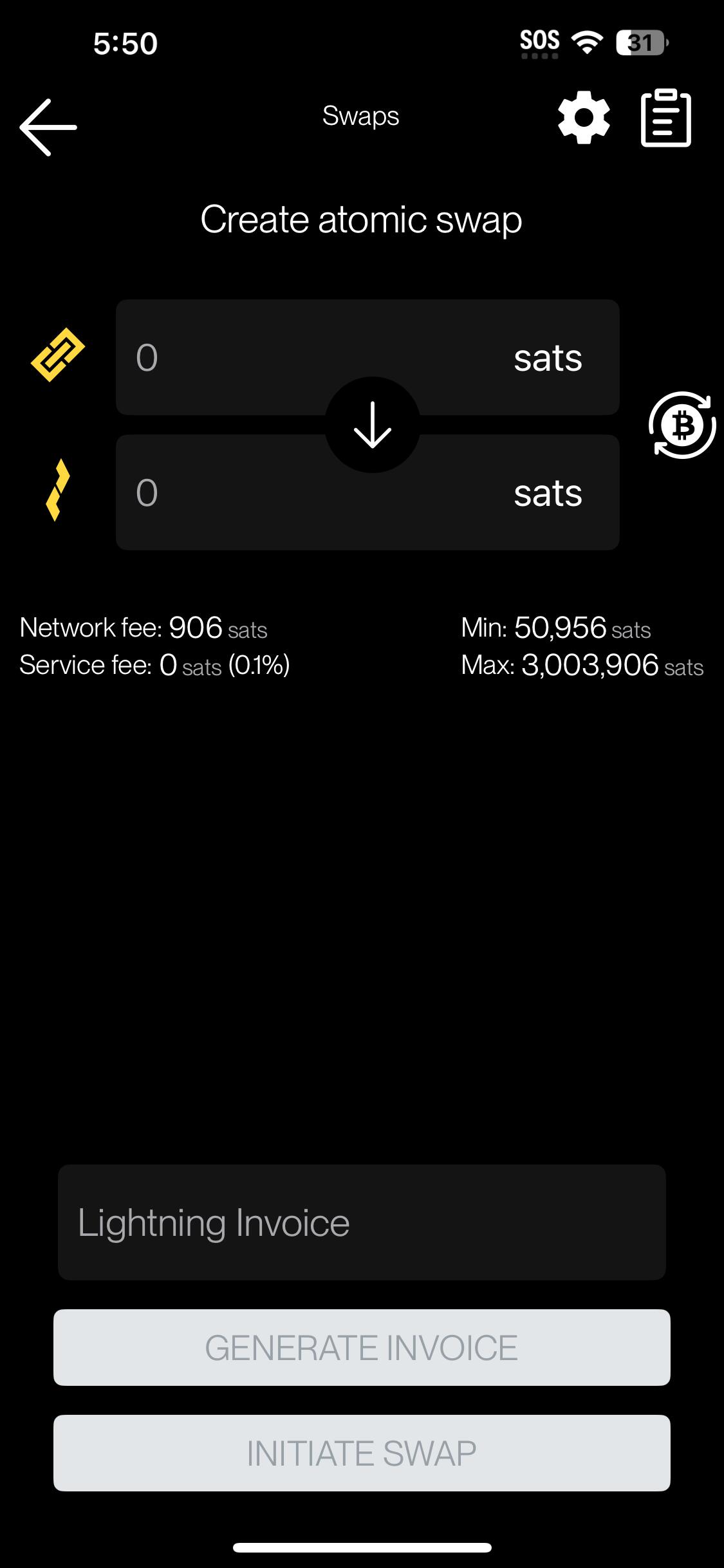Reverse swap direction with the down arrow

373,425
